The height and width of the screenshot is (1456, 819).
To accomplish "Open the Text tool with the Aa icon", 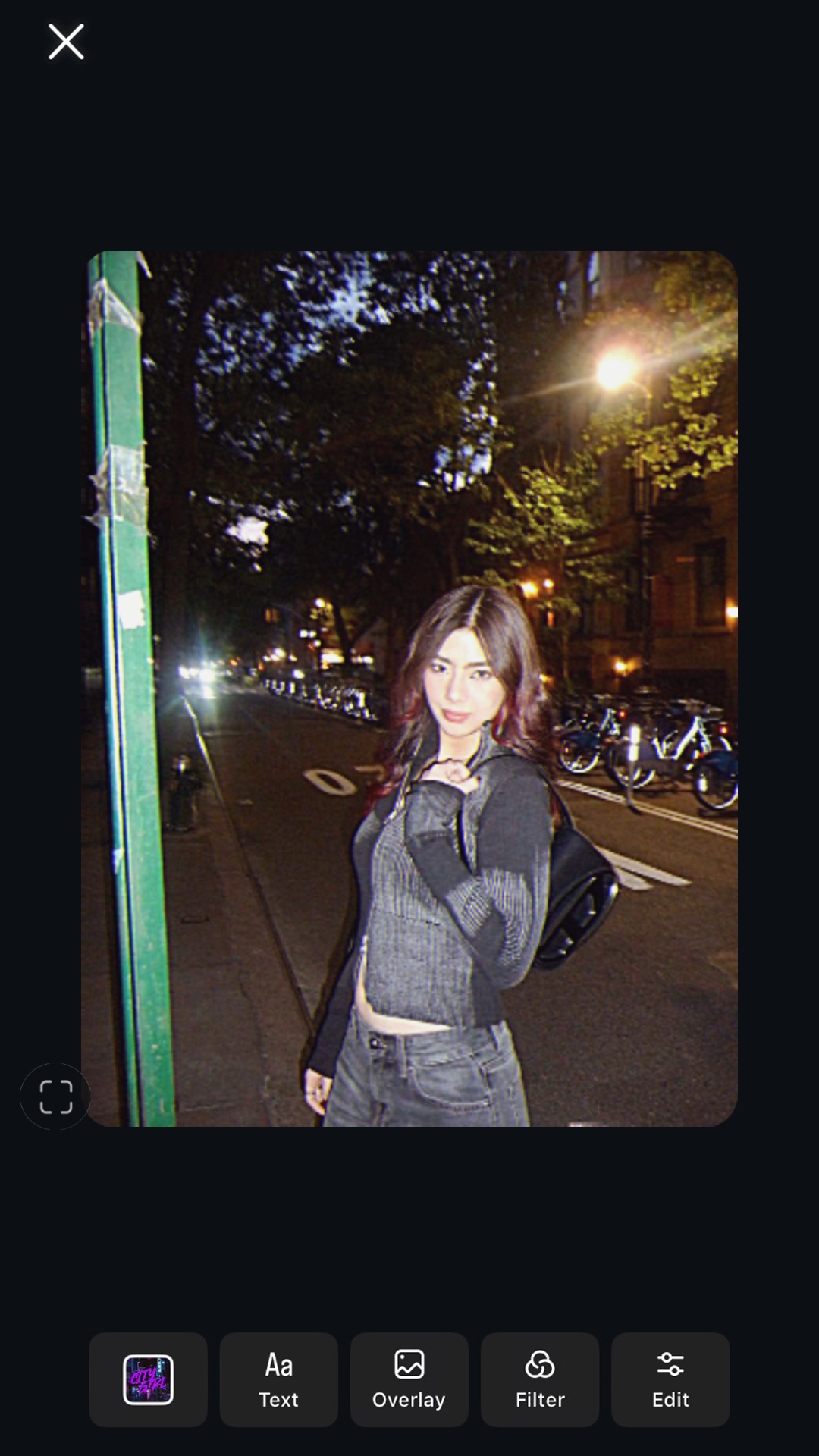I will [278, 1380].
